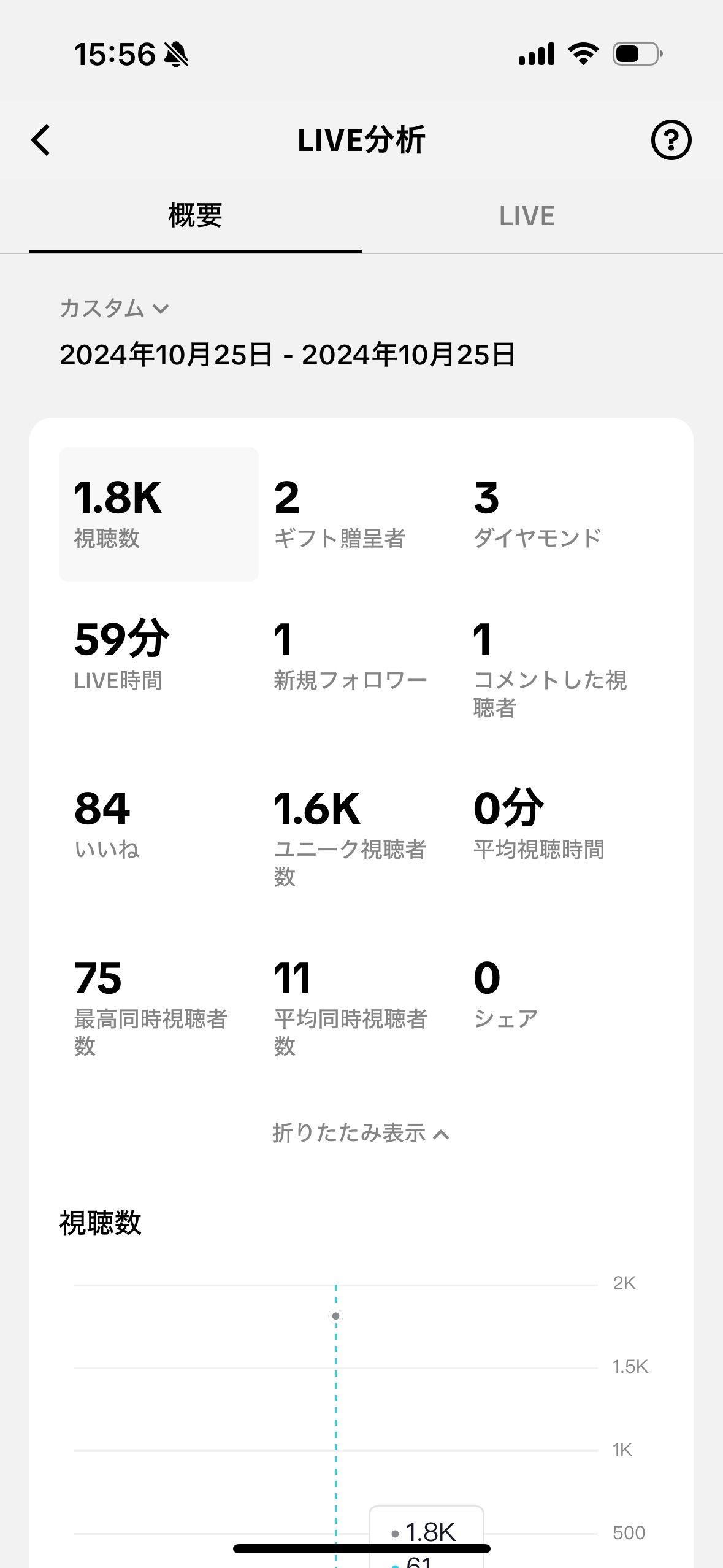Select the ギフト贈呈者 metric
The width and height of the screenshot is (723, 1568).
point(358,514)
